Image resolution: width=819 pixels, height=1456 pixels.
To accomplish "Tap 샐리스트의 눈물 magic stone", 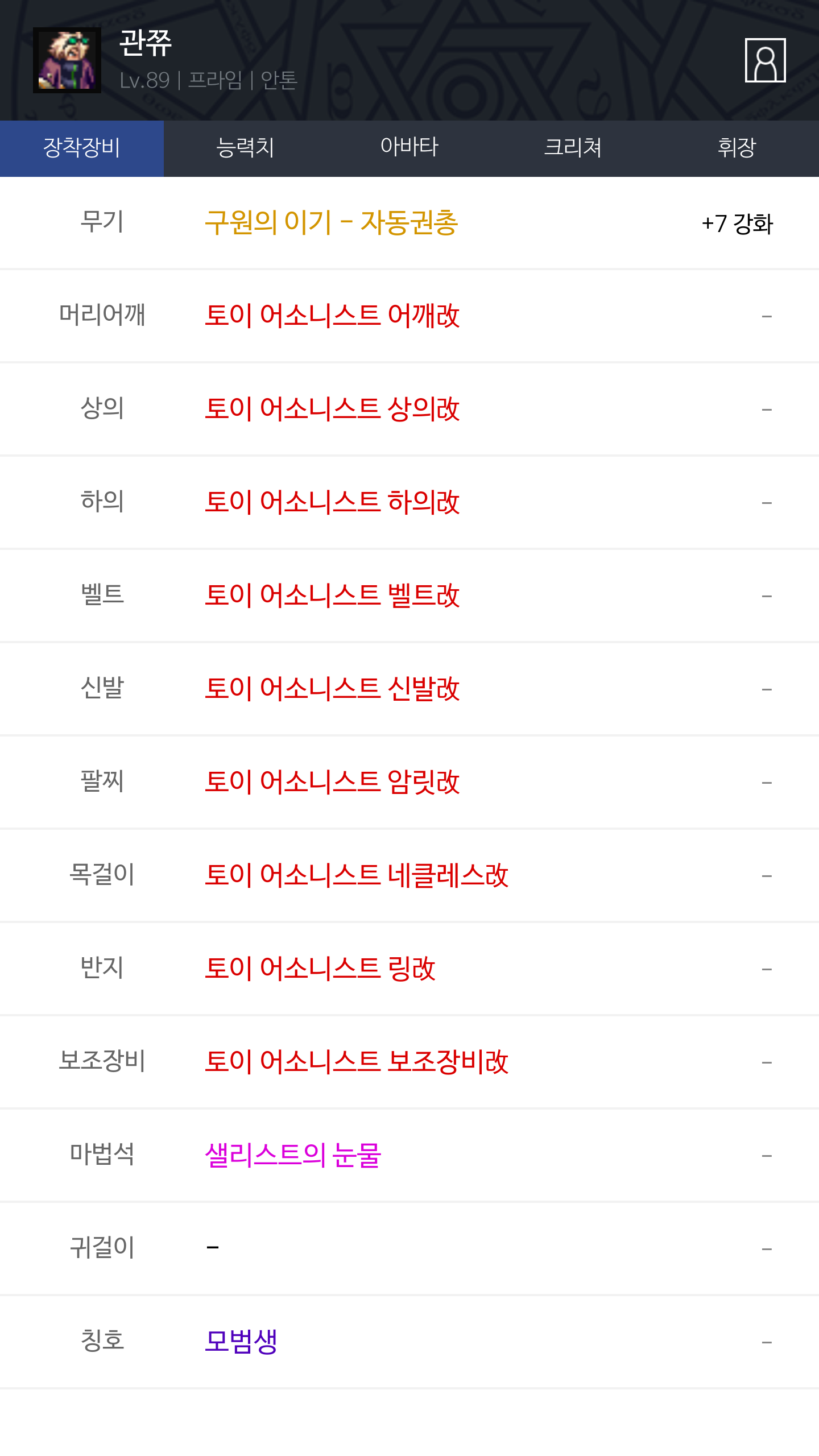I will [292, 1155].
